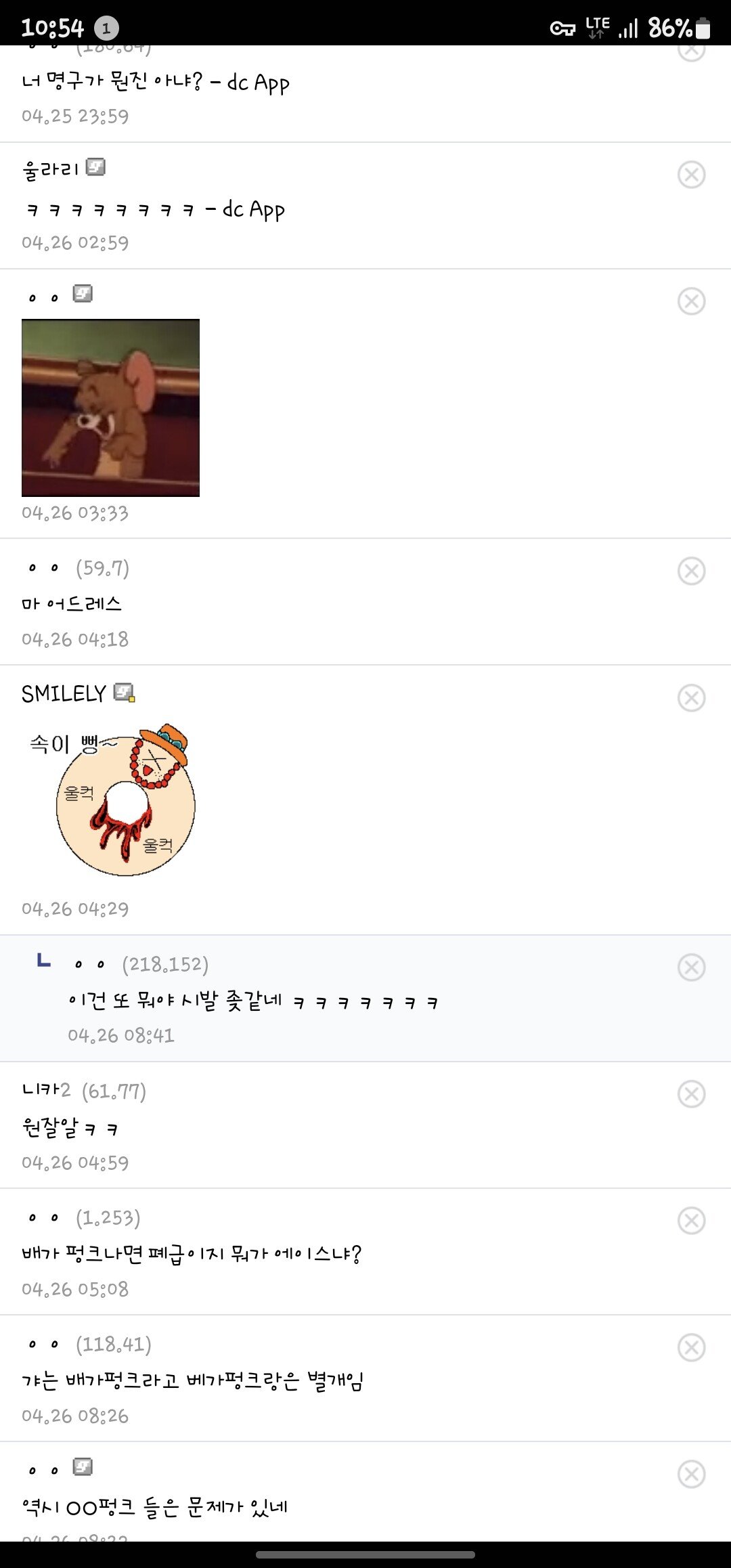This screenshot has height=1568, width=731.
Task: Delete the comment with the mouse image
Action: point(691,301)
